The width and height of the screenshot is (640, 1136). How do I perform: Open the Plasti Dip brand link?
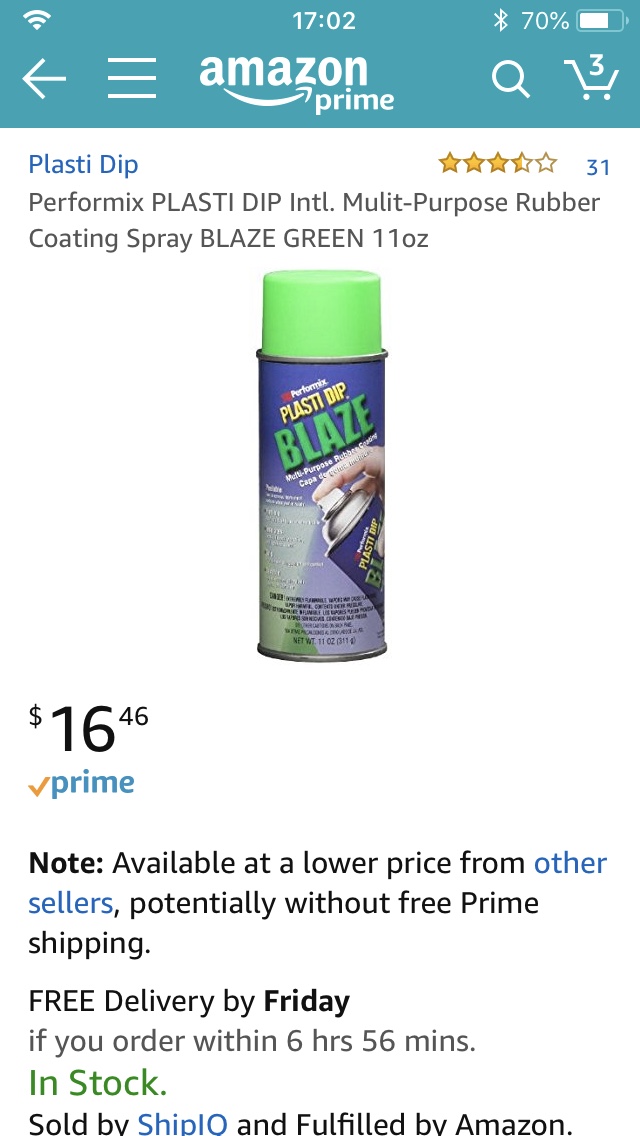[x=83, y=164]
